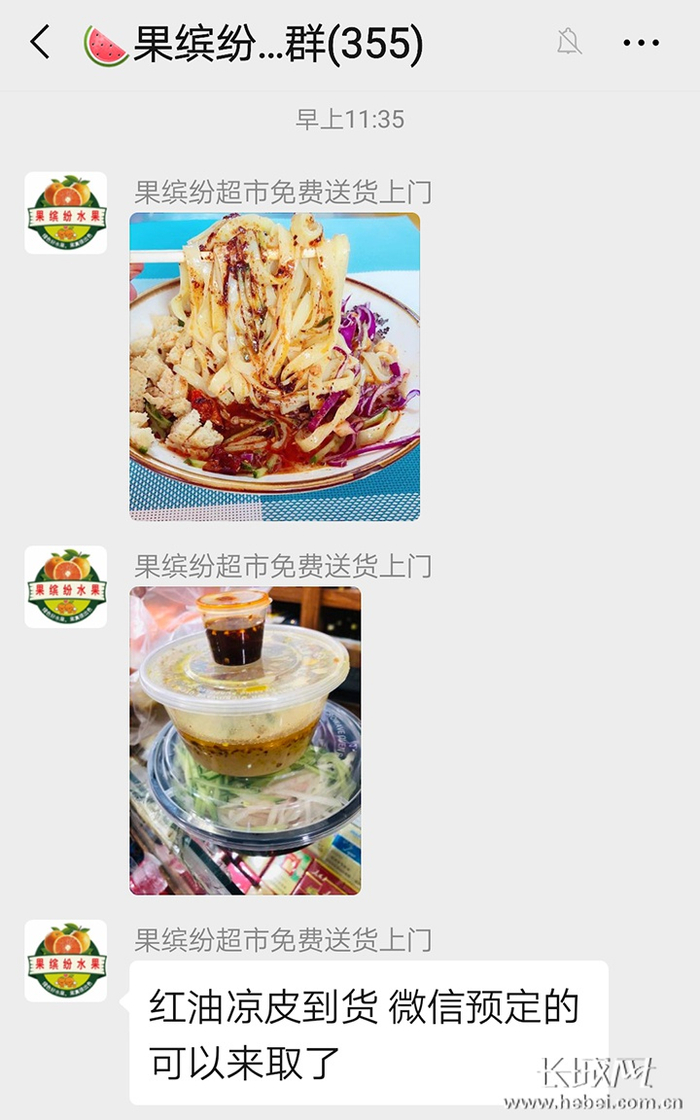Tap sender avatar beside the 红油凉皮到货 message
Viewport: 700px width, 1120px height.
[66, 961]
